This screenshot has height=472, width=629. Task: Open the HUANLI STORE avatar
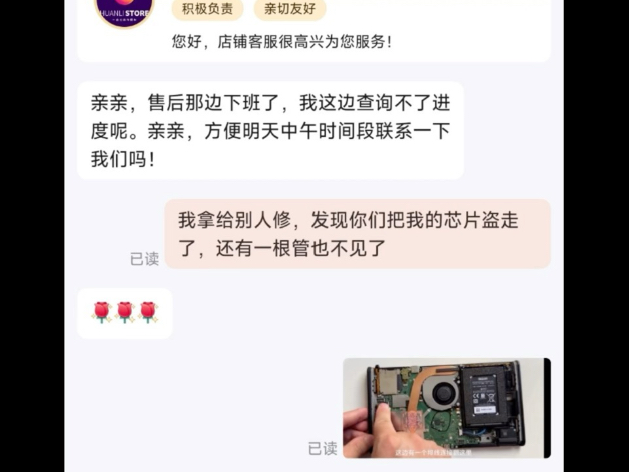[x=124, y=10]
